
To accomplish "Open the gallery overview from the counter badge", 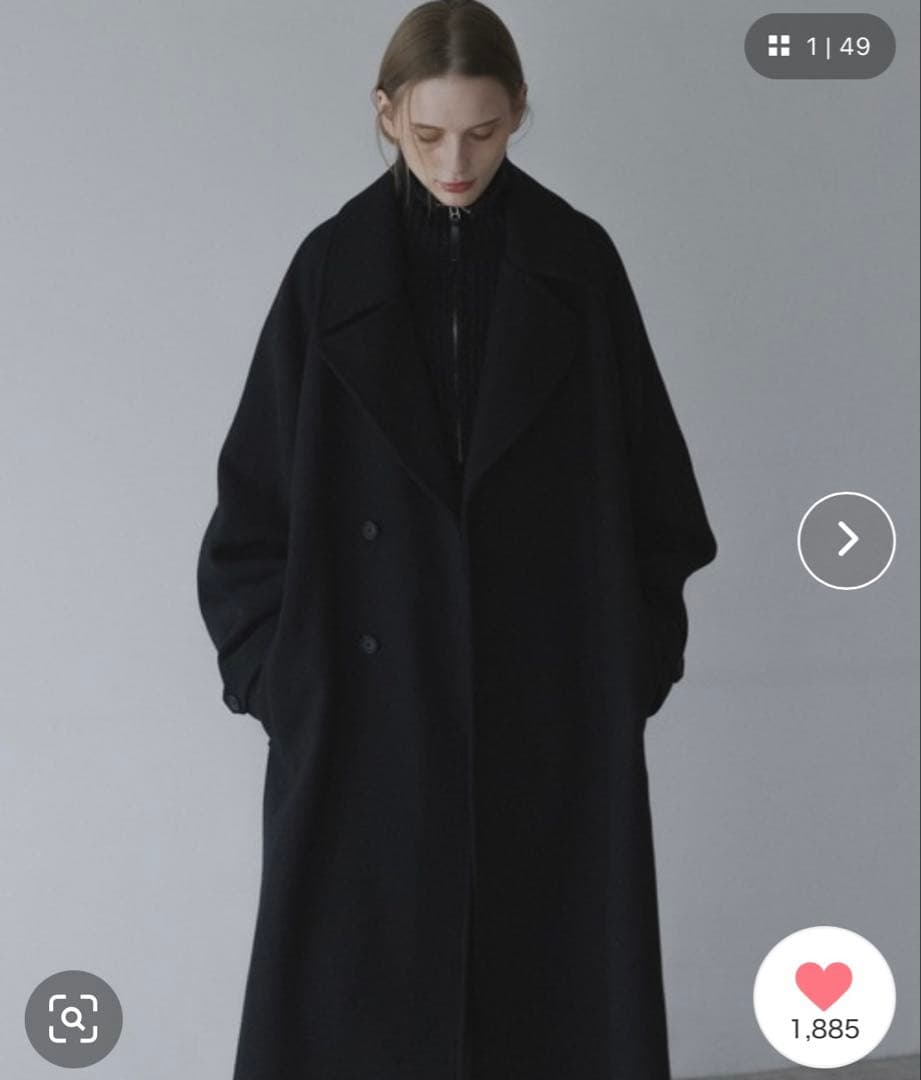I will tap(820, 45).
